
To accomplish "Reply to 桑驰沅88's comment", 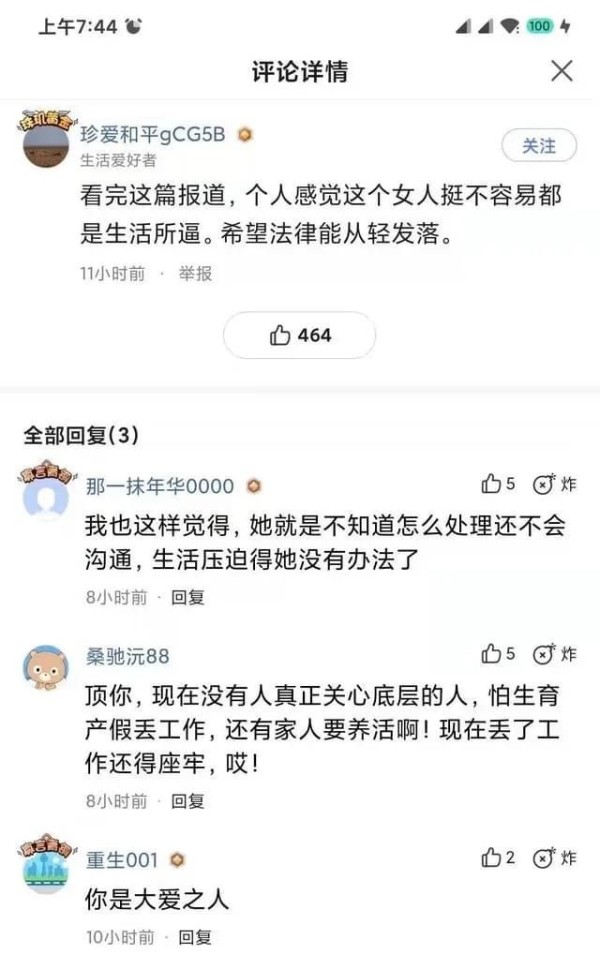I will point(187,801).
